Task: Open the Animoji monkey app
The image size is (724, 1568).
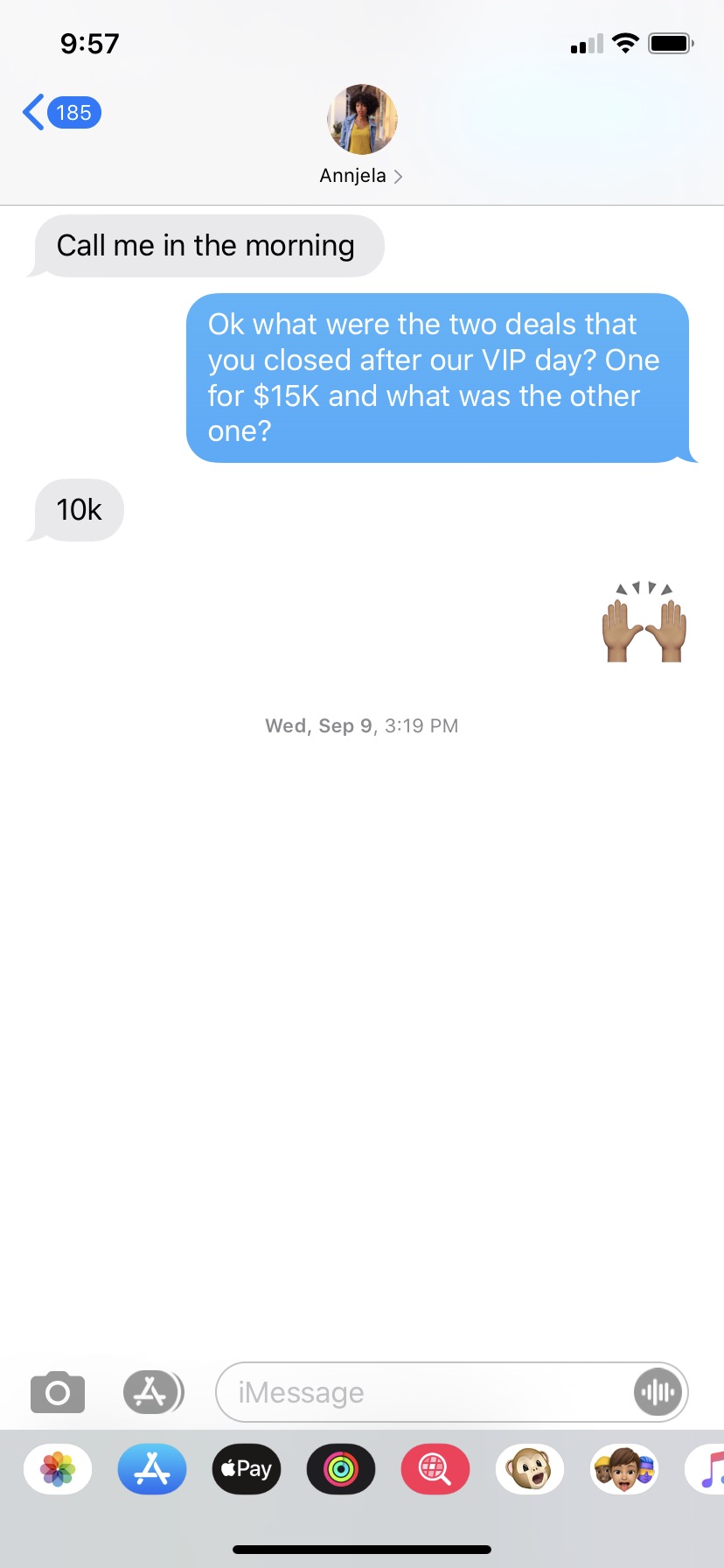Action: [x=530, y=1469]
